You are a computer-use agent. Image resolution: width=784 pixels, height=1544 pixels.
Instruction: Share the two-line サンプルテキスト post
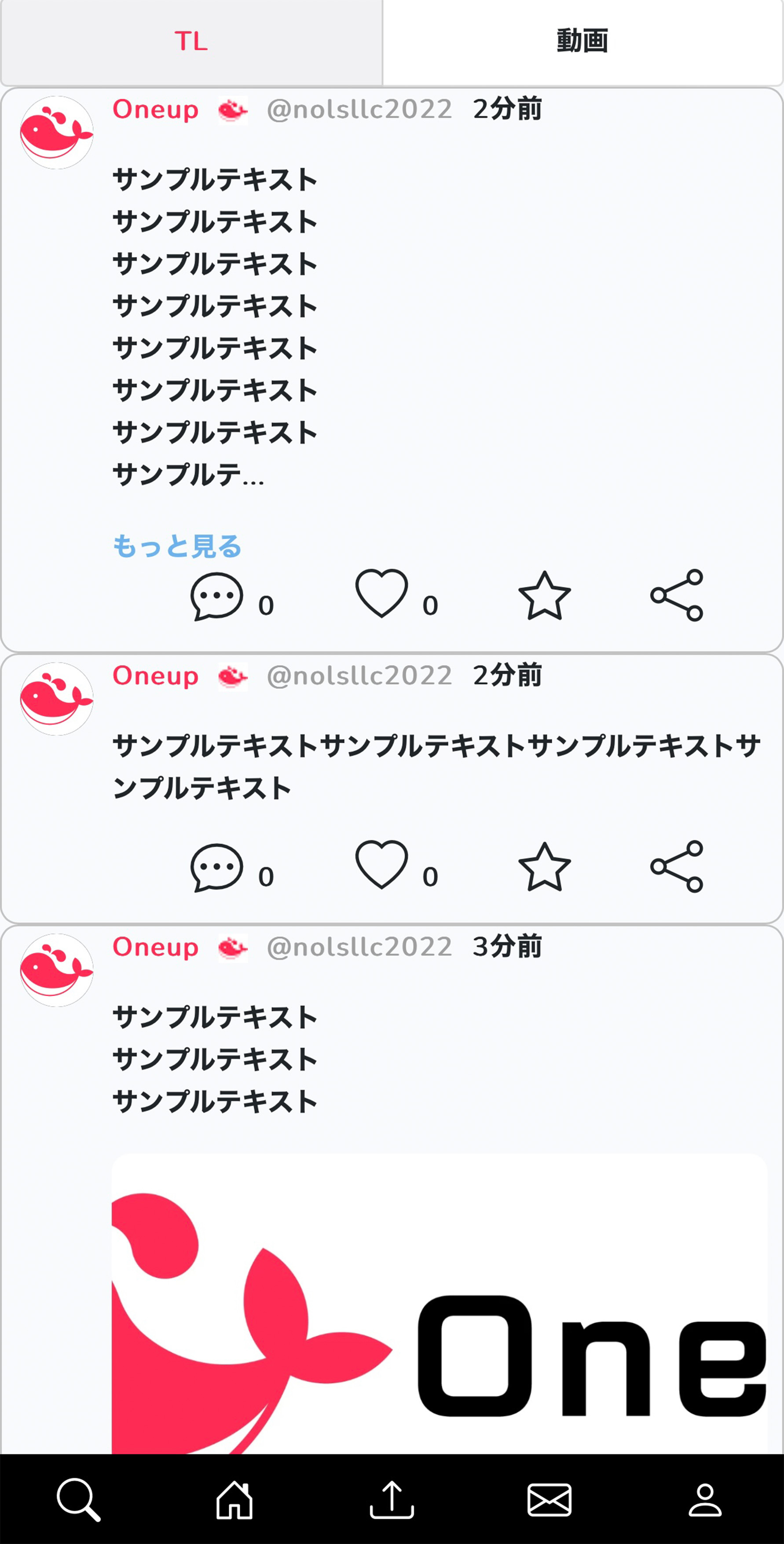click(x=677, y=866)
